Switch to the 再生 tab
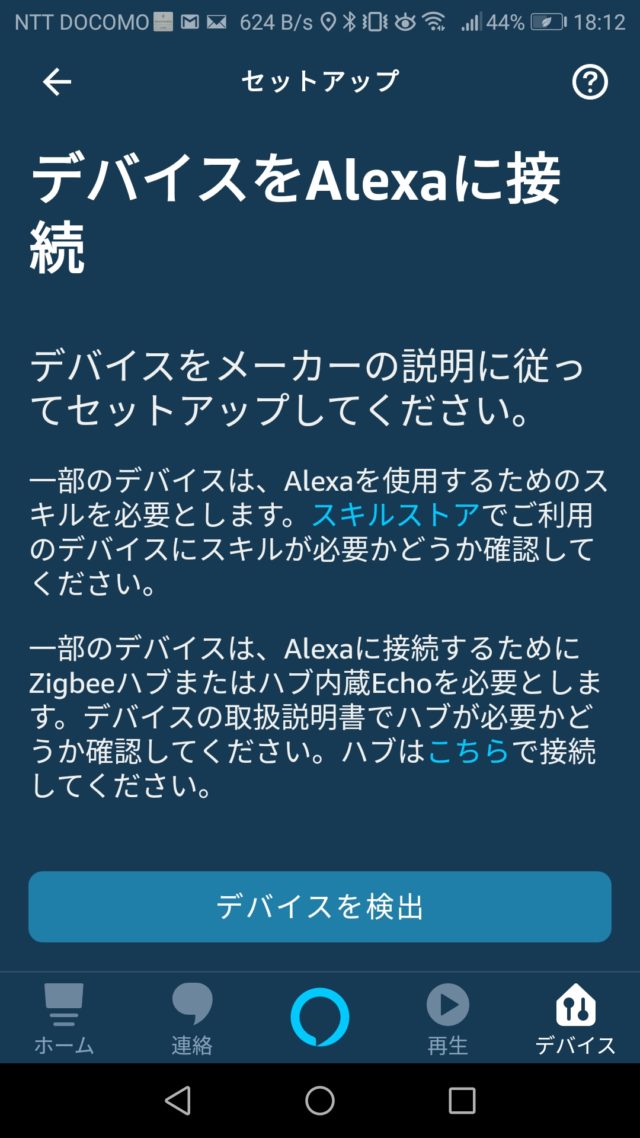This screenshot has height=1138, width=640. point(448,1018)
